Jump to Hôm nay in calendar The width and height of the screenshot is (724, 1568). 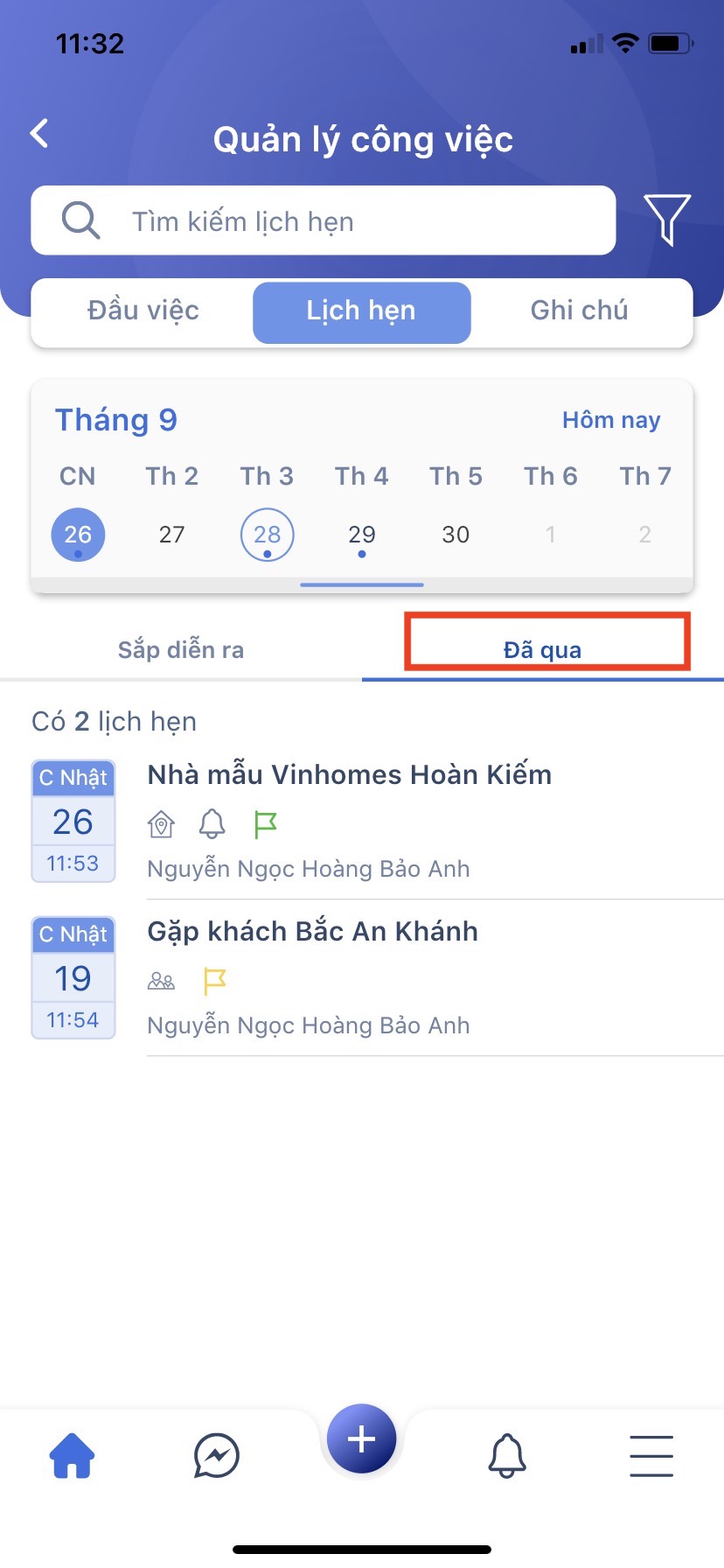click(x=610, y=420)
